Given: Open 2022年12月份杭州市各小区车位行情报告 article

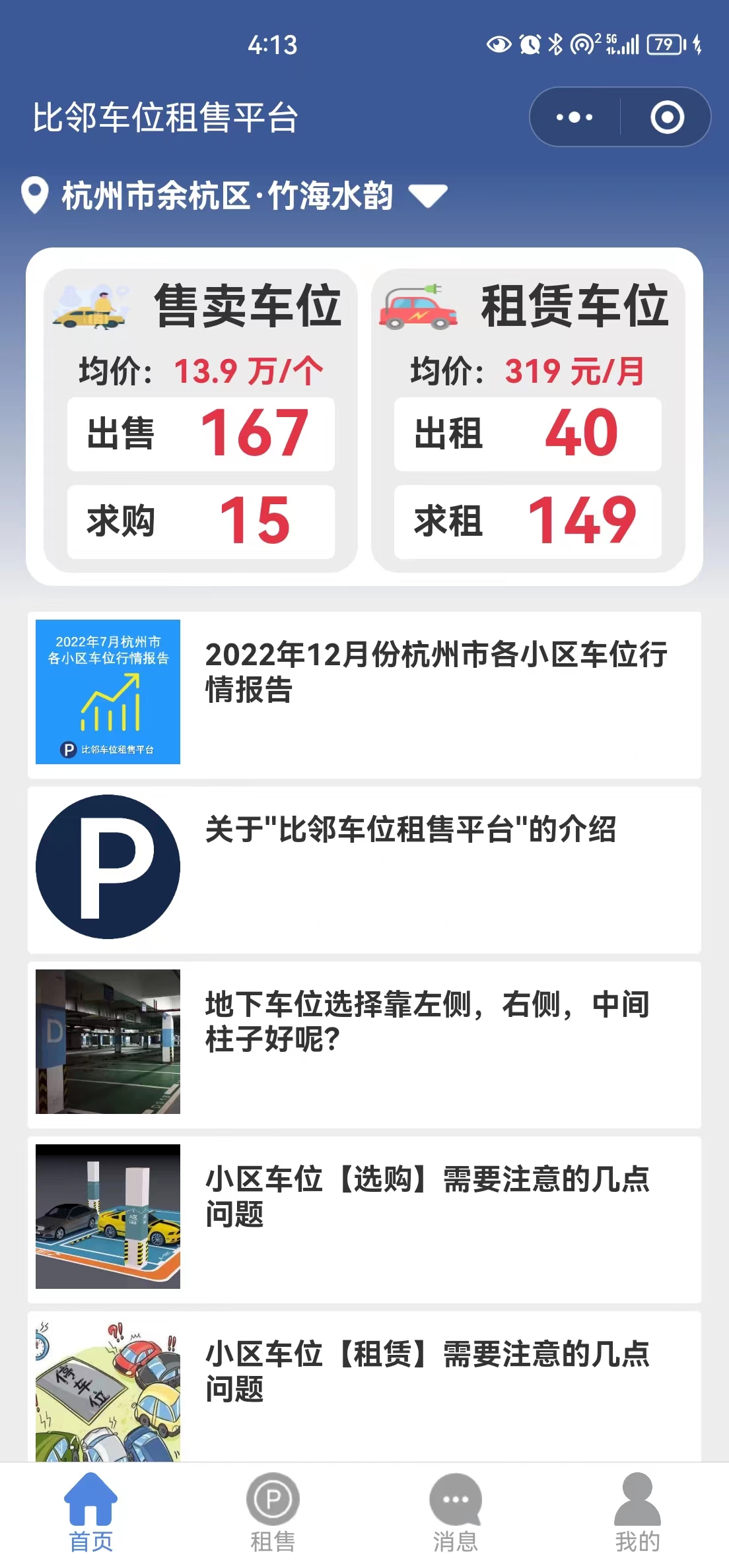Looking at the screenshot, I should (x=364, y=694).
